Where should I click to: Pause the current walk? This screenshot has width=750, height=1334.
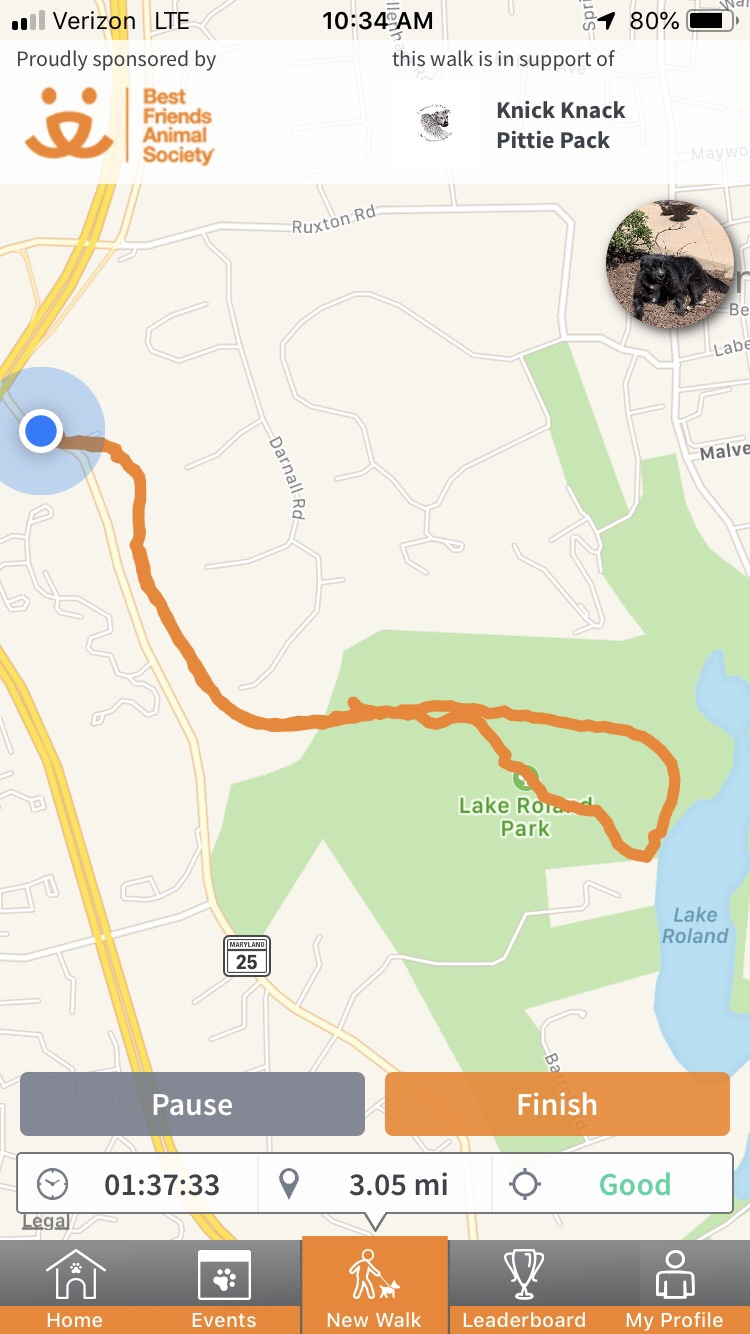(192, 1104)
